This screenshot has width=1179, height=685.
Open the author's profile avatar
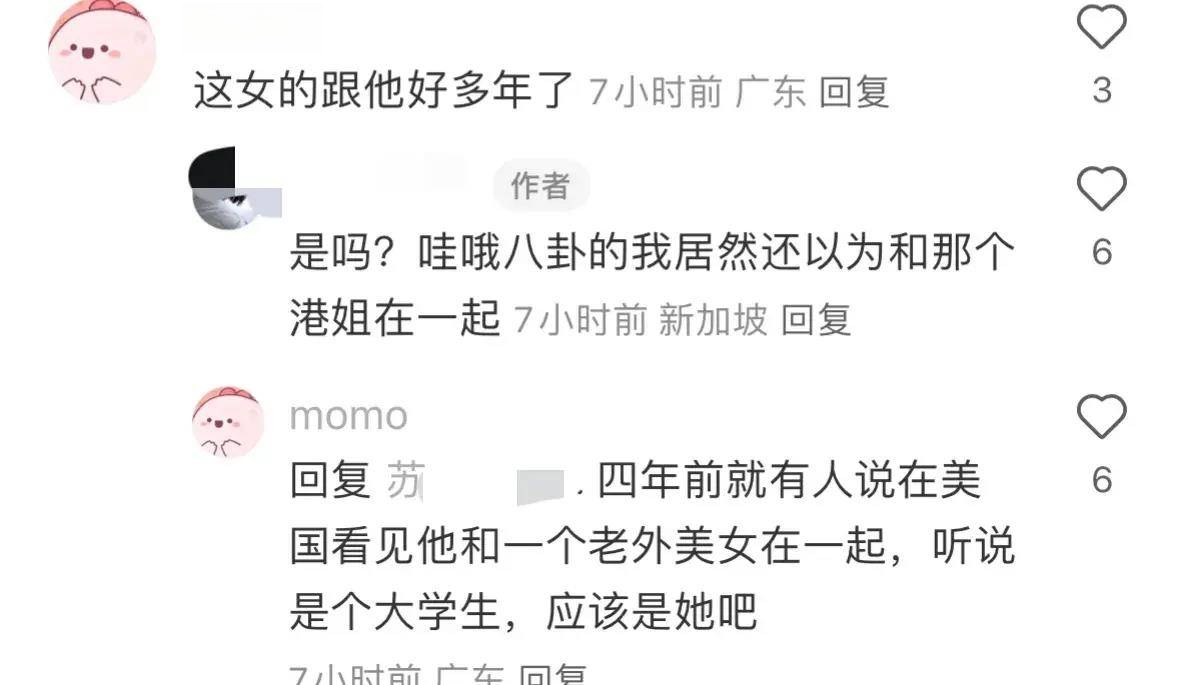click(228, 188)
